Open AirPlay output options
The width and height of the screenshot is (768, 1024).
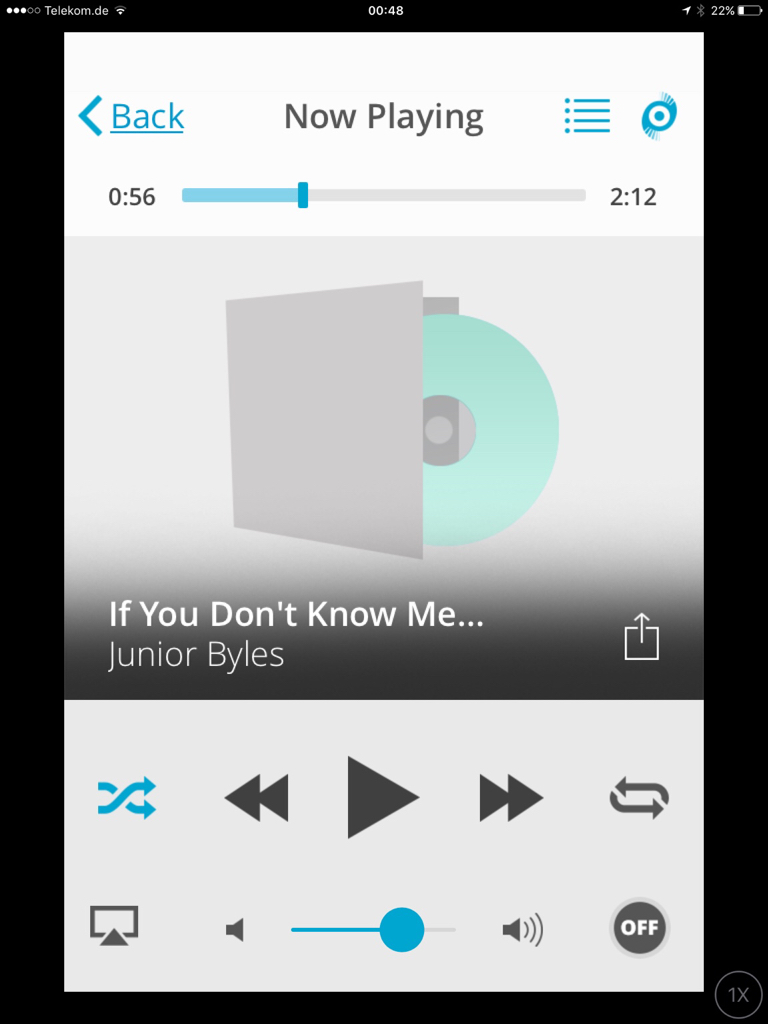[114, 926]
